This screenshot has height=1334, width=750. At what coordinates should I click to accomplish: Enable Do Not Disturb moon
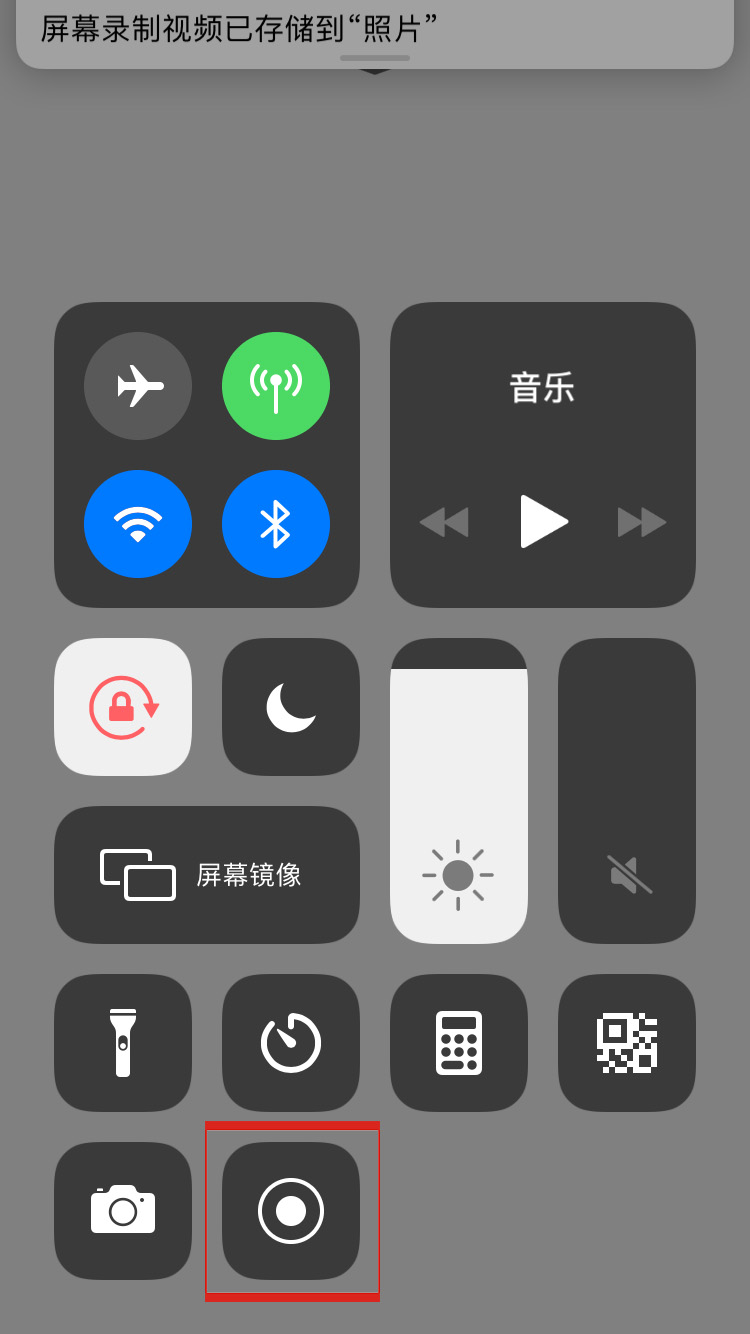291,707
